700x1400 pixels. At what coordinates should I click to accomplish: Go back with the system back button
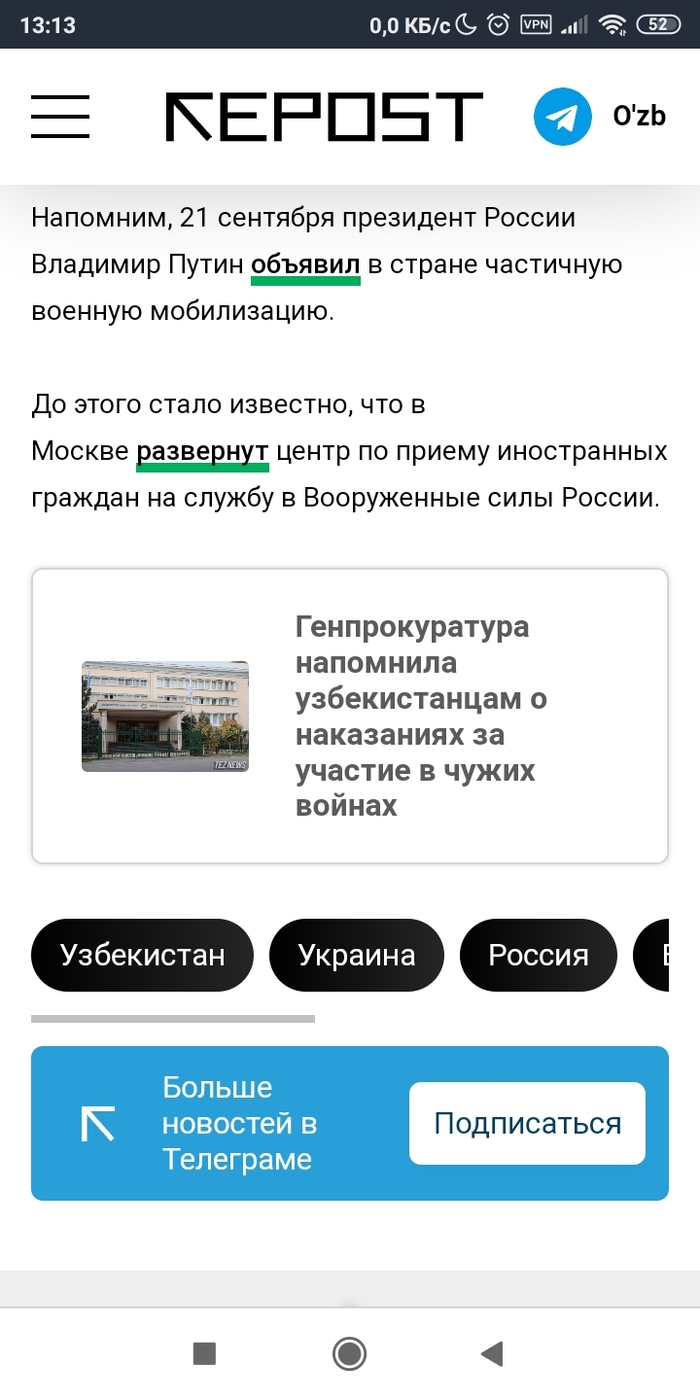coord(491,1354)
